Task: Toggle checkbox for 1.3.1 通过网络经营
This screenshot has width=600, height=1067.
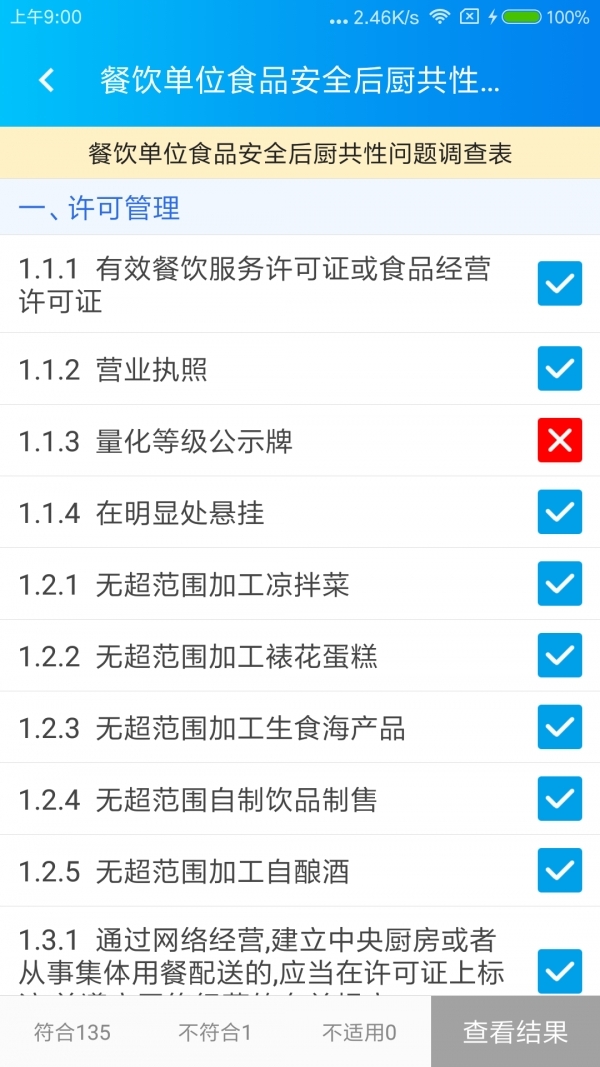Action: point(560,970)
